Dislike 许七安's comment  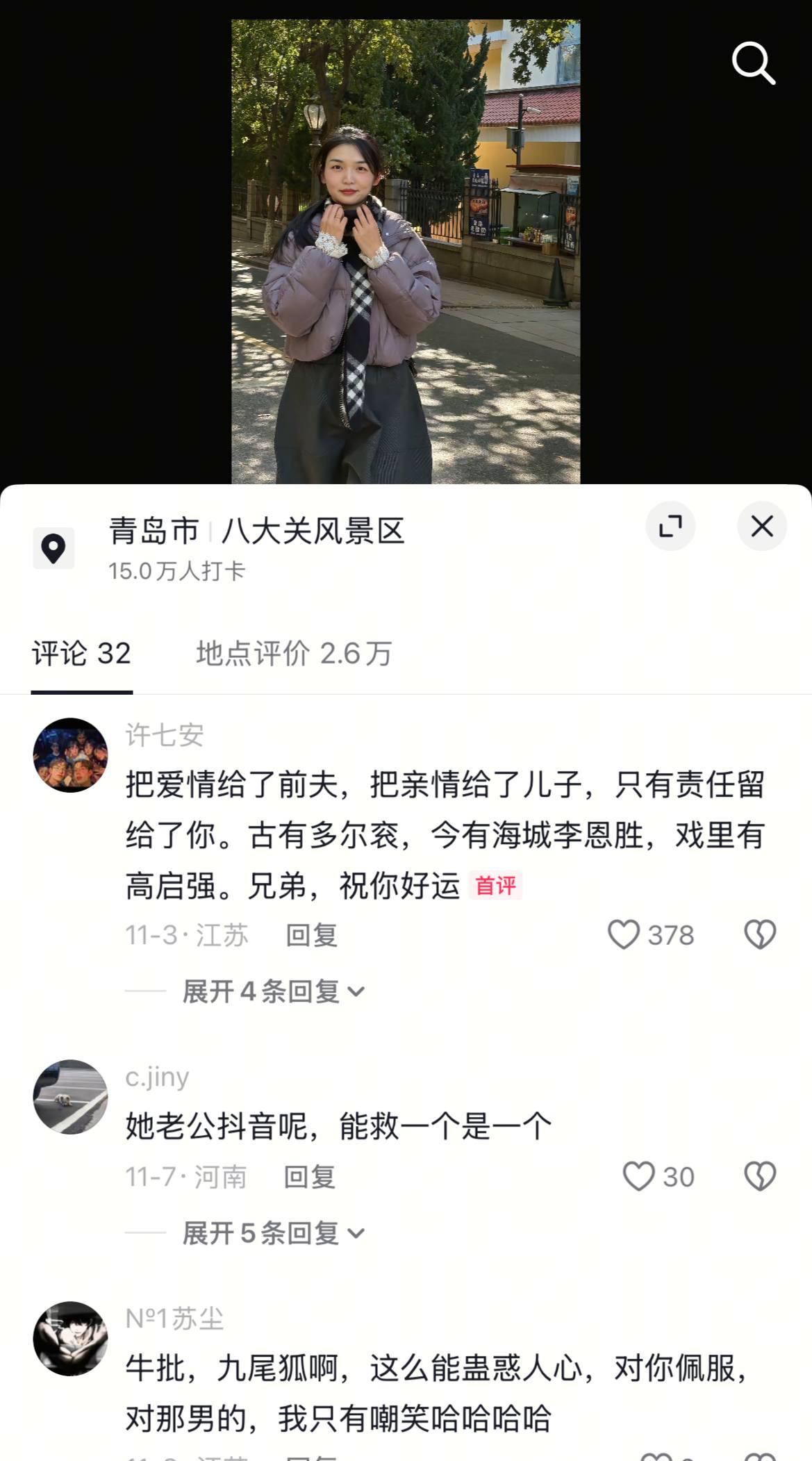tap(760, 934)
